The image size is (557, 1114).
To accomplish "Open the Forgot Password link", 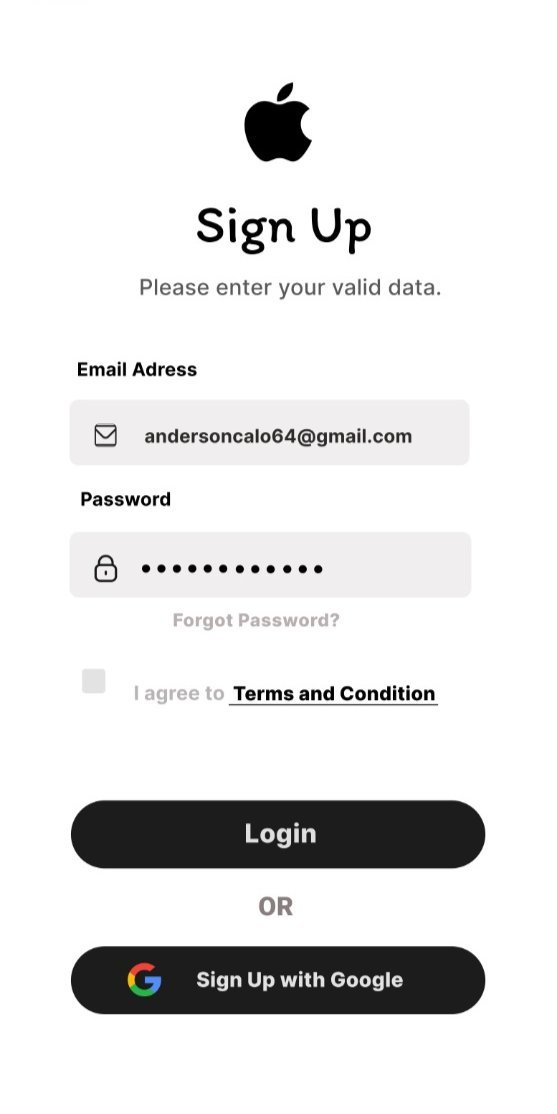I will tap(256, 620).
